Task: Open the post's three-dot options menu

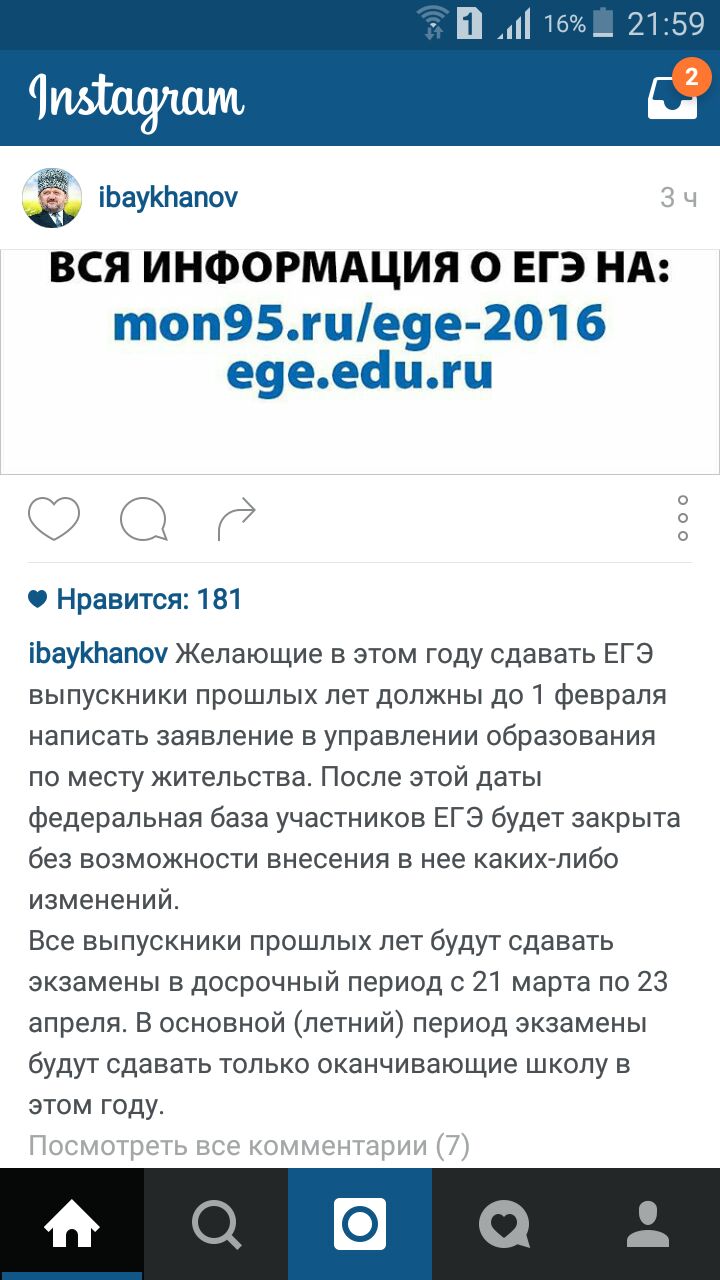Action: click(683, 518)
